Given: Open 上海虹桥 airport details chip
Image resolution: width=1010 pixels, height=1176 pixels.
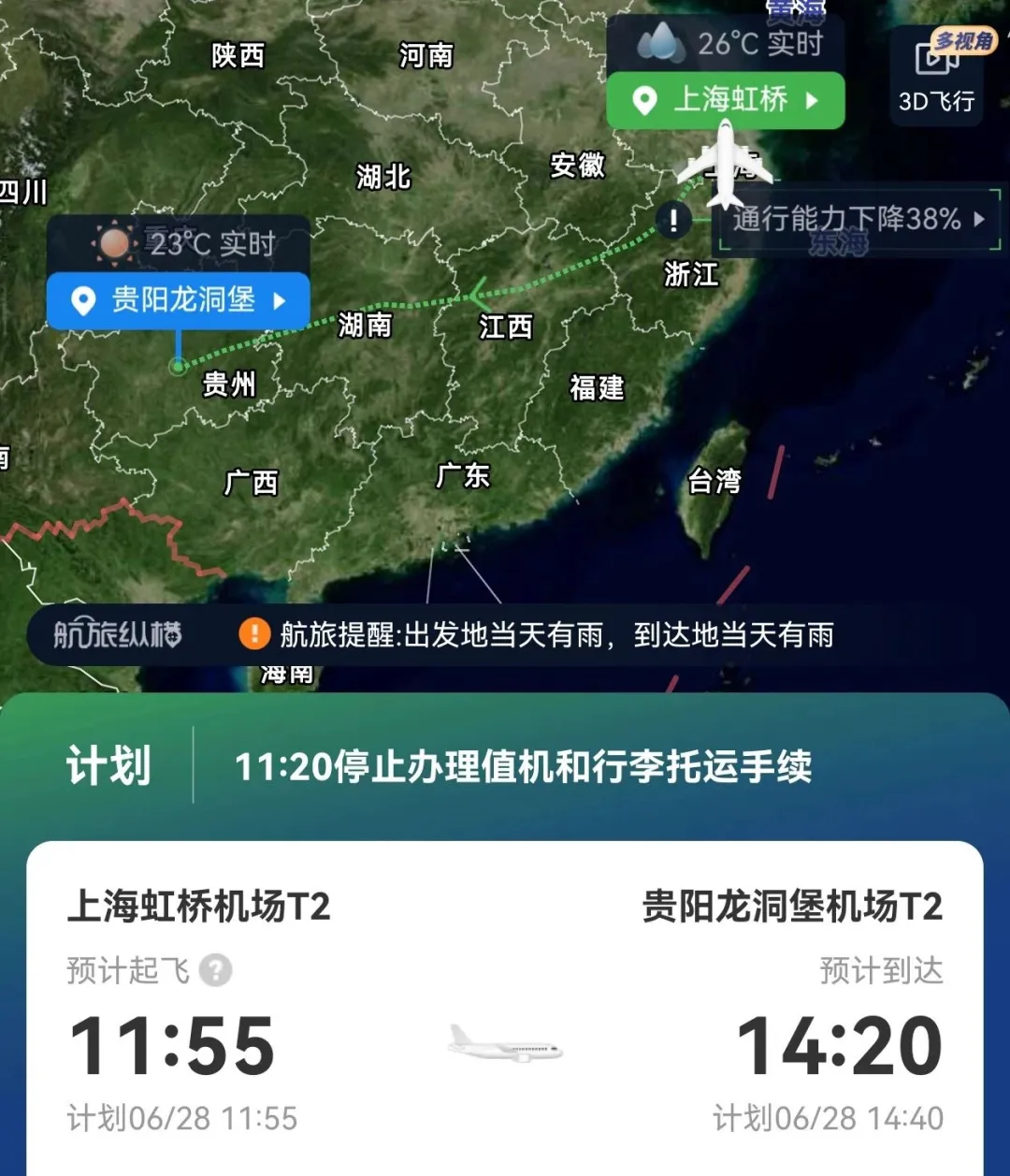Looking at the screenshot, I should [726, 100].
